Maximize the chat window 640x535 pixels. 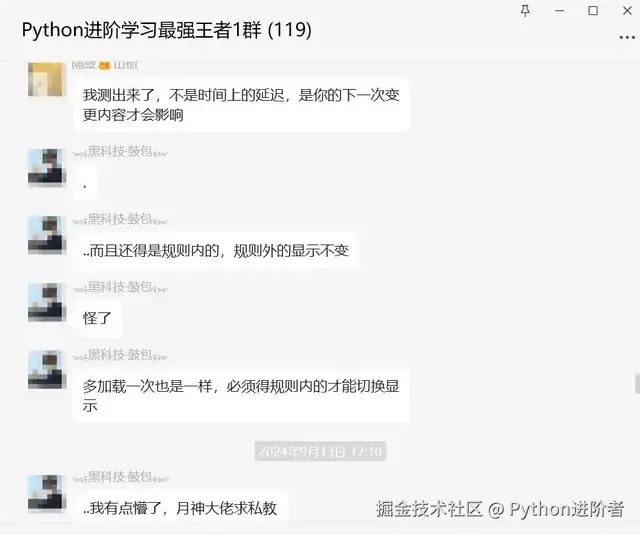(x=592, y=10)
